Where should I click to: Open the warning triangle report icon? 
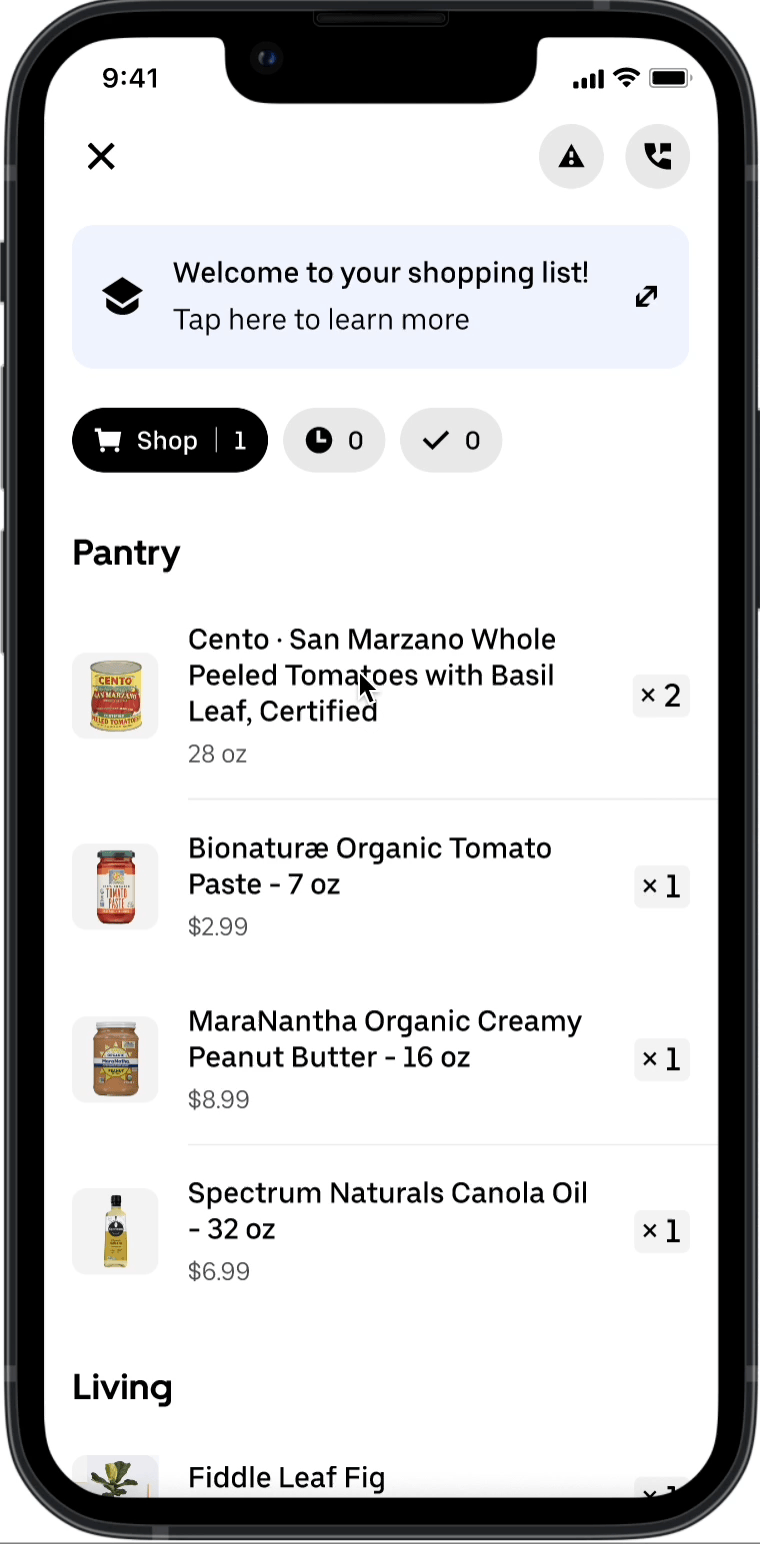(571, 156)
